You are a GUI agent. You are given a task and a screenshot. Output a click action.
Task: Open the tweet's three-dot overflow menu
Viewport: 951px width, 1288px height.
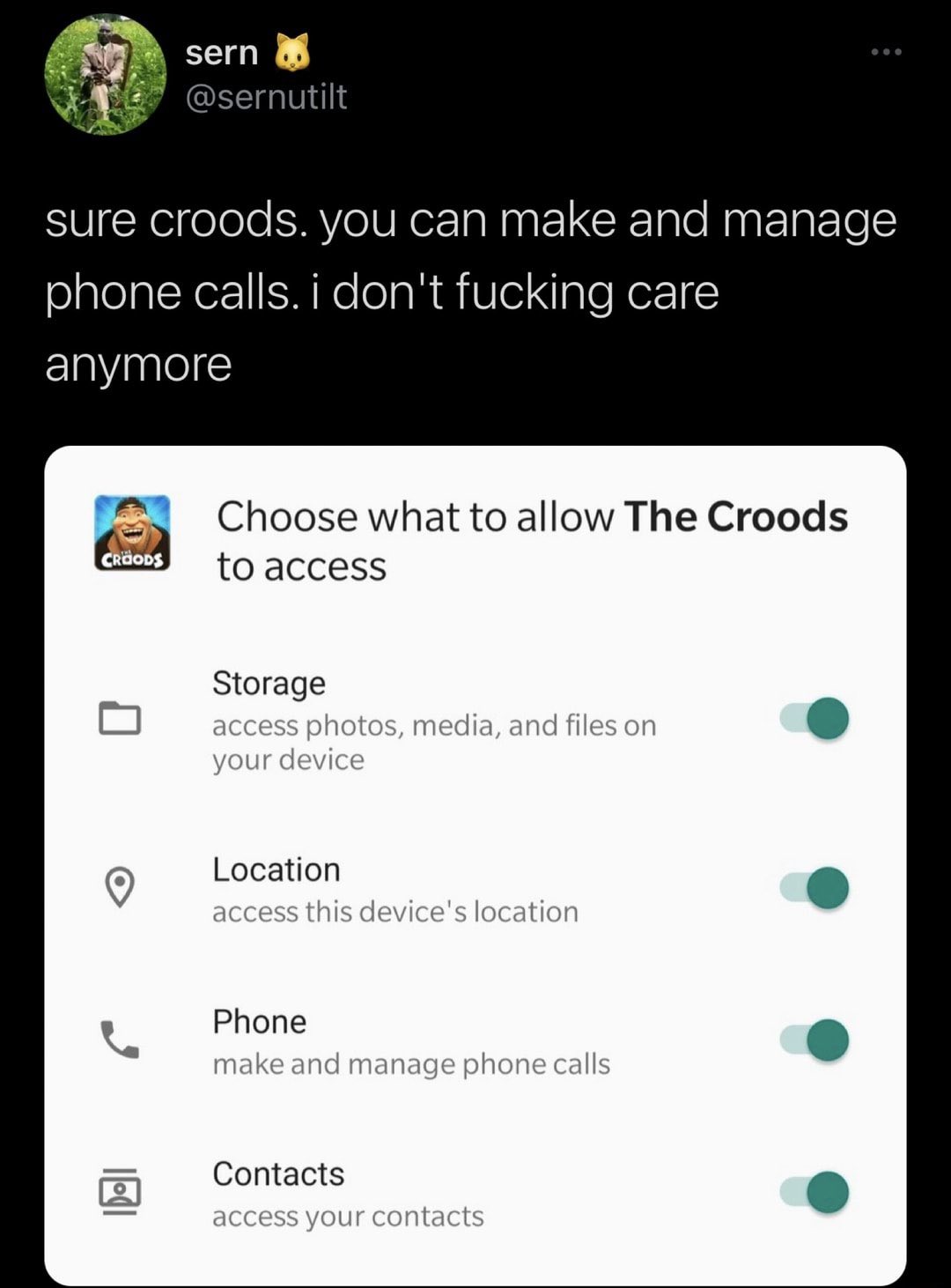(x=885, y=53)
